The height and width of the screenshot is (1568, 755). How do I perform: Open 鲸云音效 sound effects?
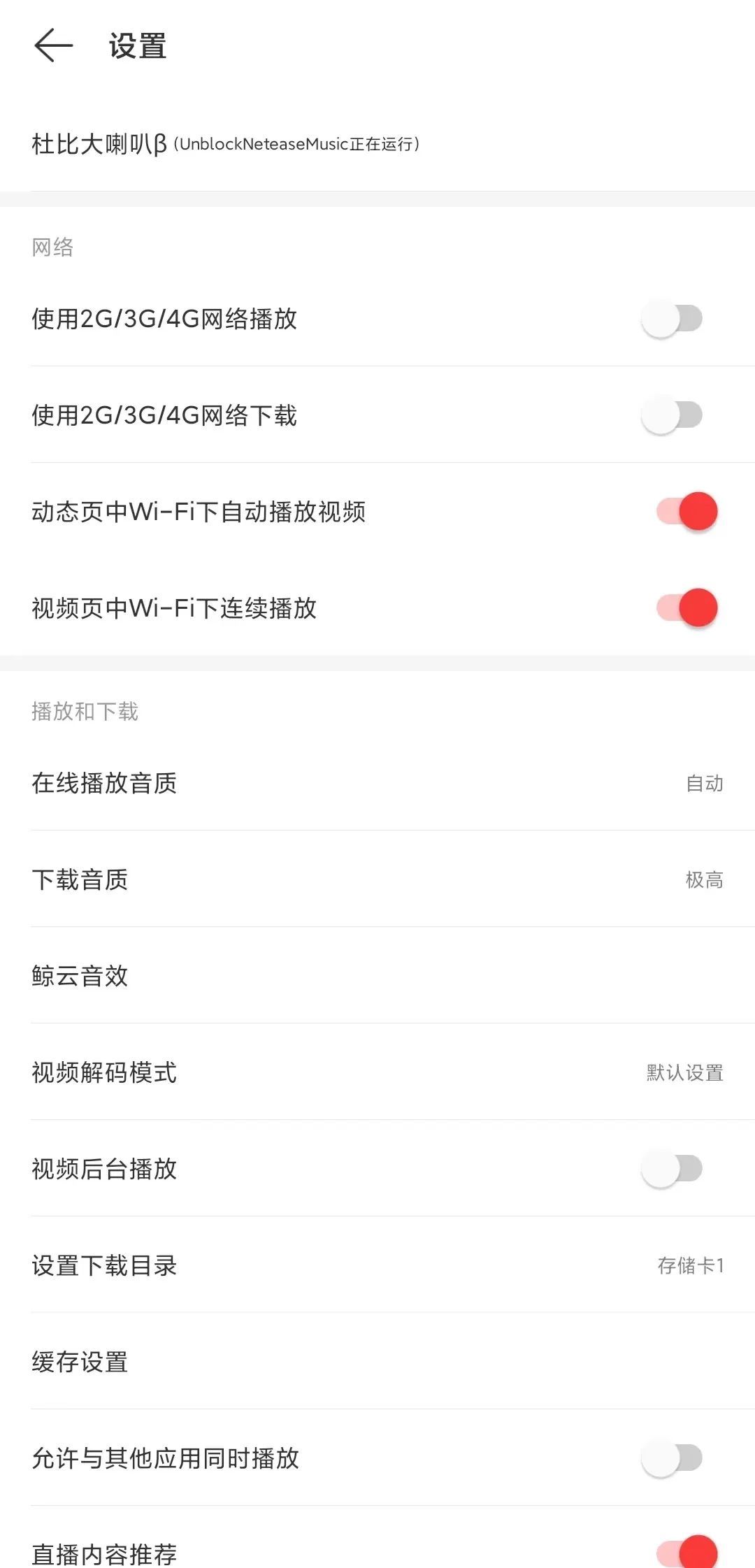point(377,976)
